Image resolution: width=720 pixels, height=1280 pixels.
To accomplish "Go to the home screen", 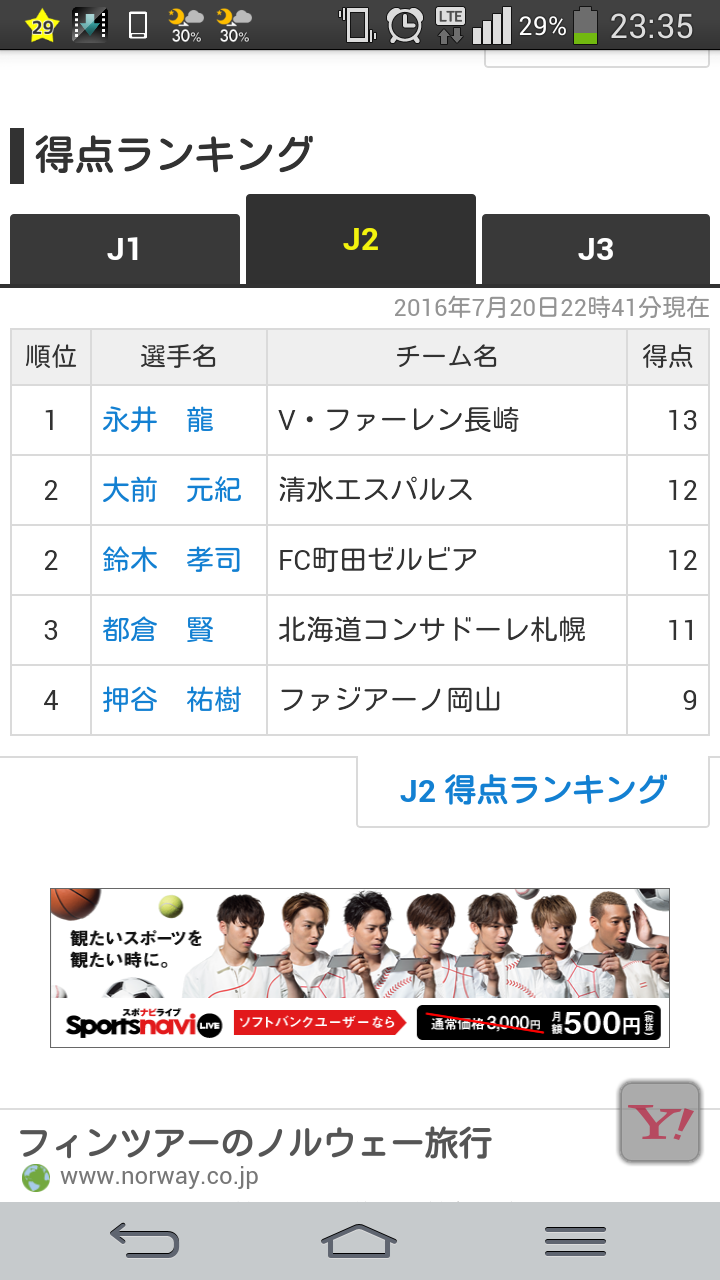I will click(359, 1240).
